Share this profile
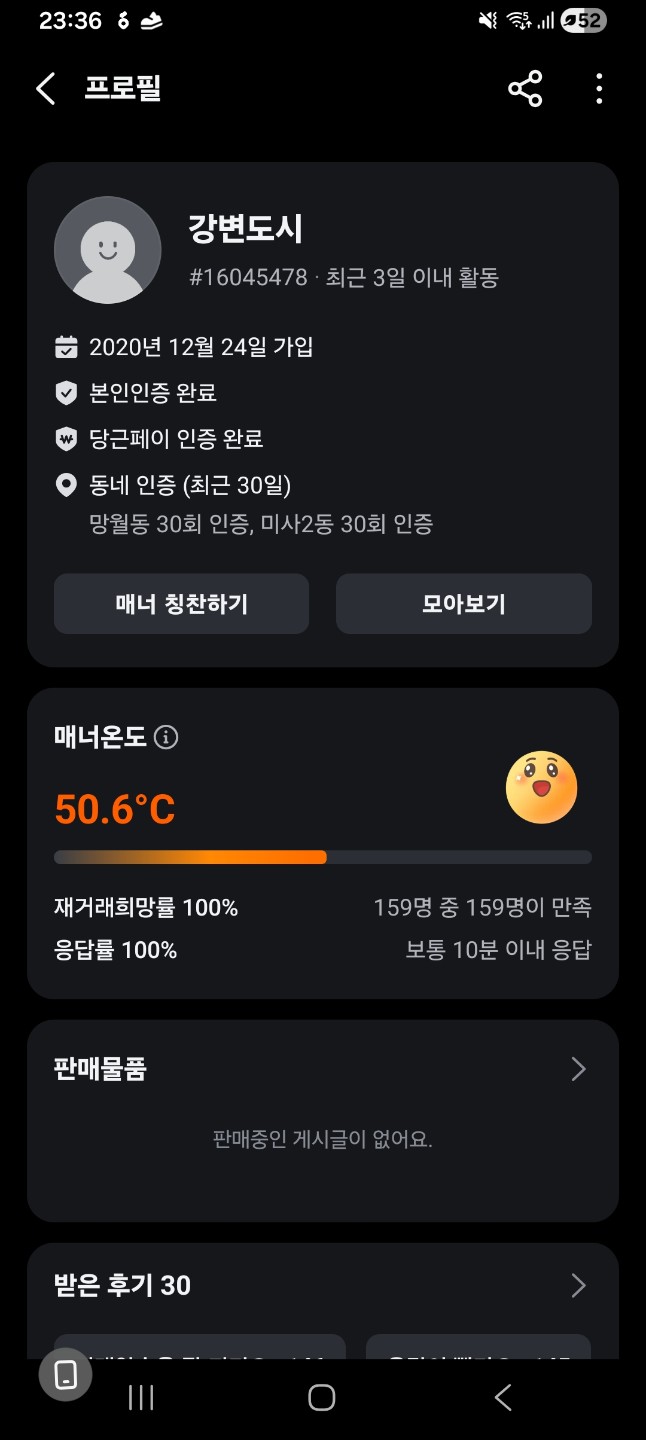Image resolution: width=646 pixels, height=1440 pixels. [x=525, y=89]
